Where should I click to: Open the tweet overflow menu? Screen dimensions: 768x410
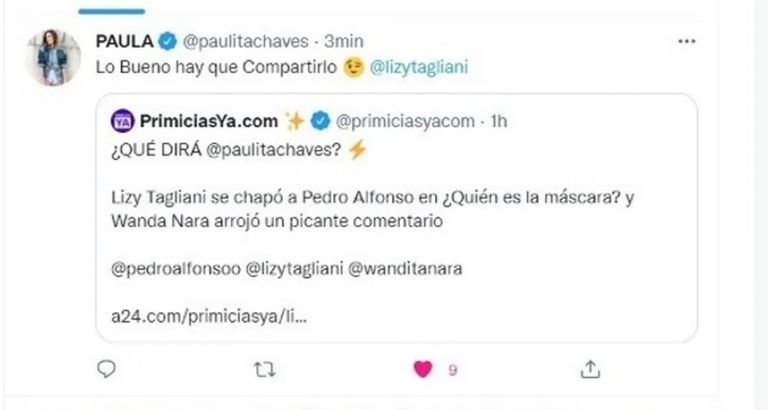point(686,41)
